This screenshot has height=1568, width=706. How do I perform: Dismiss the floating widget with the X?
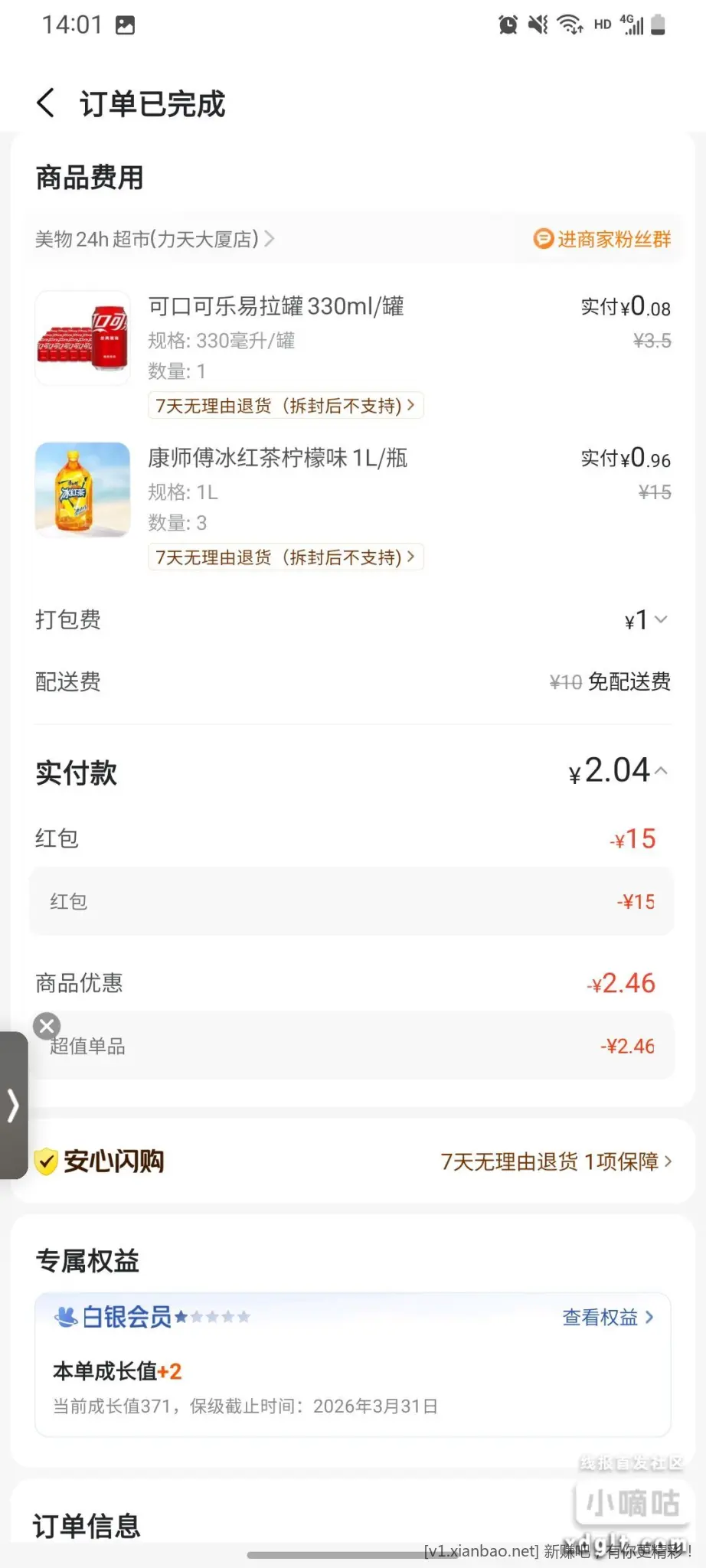(x=47, y=1025)
